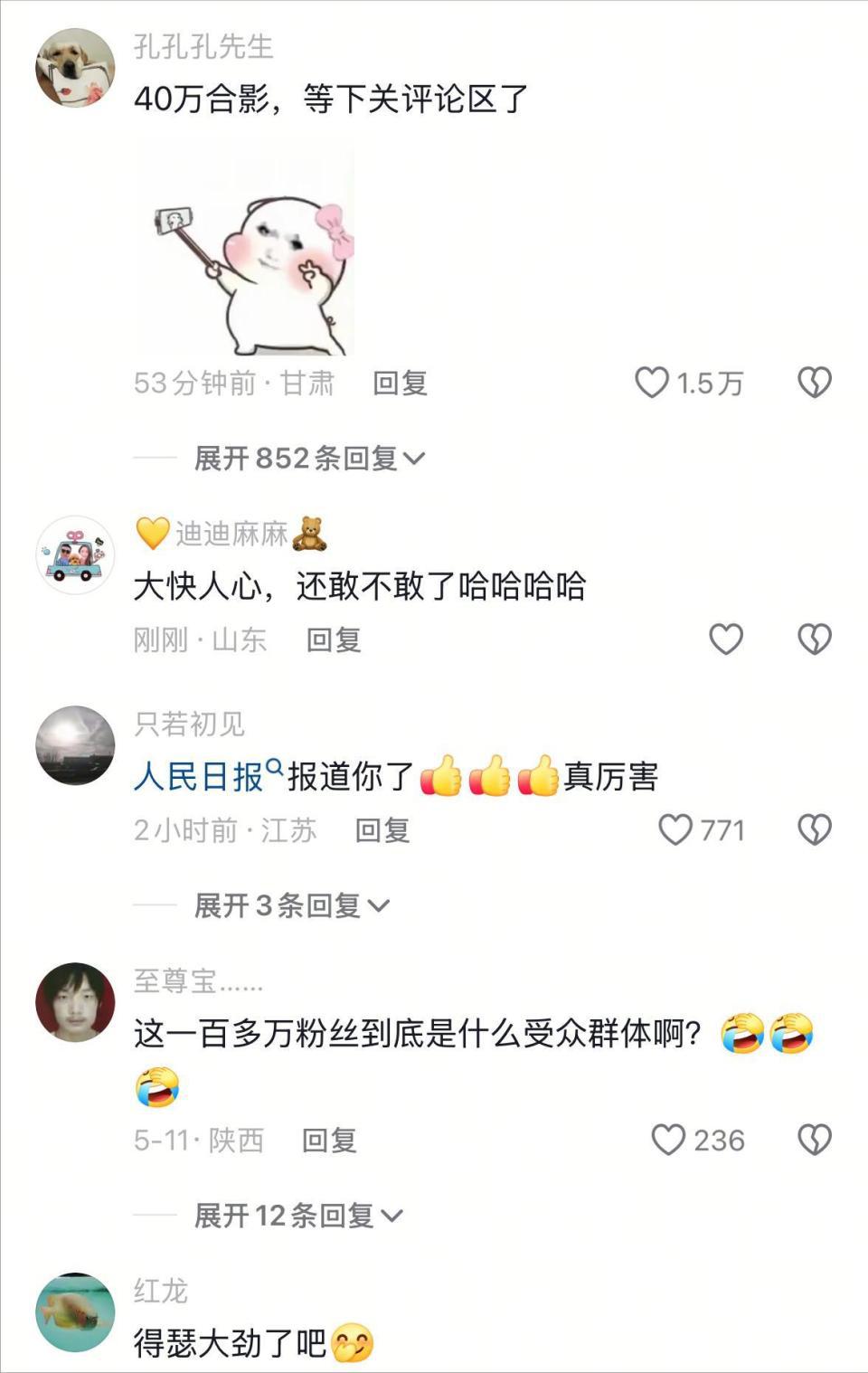Dislike 至尊宝's comment
The height and width of the screenshot is (1373, 868).
tap(814, 1140)
